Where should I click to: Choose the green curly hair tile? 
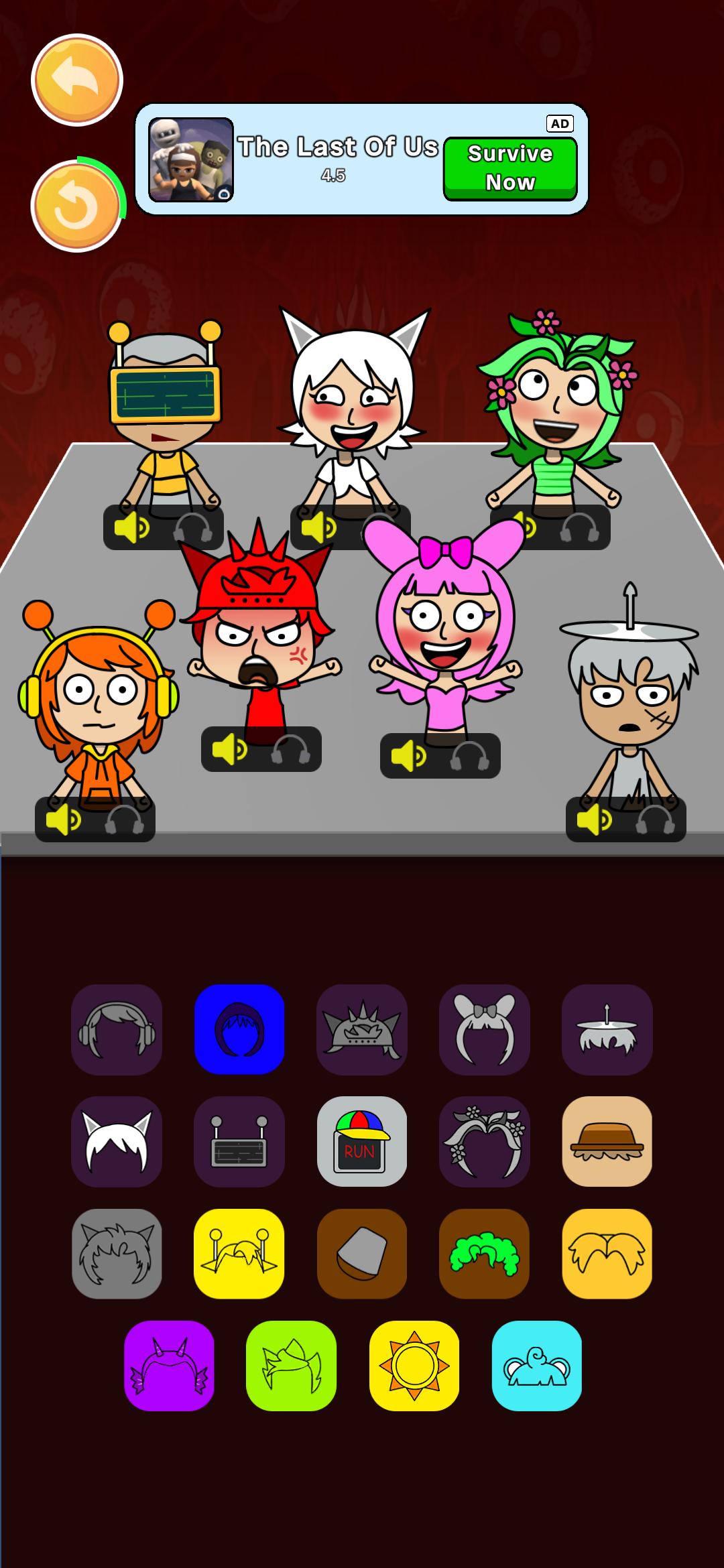(484, 1254)
